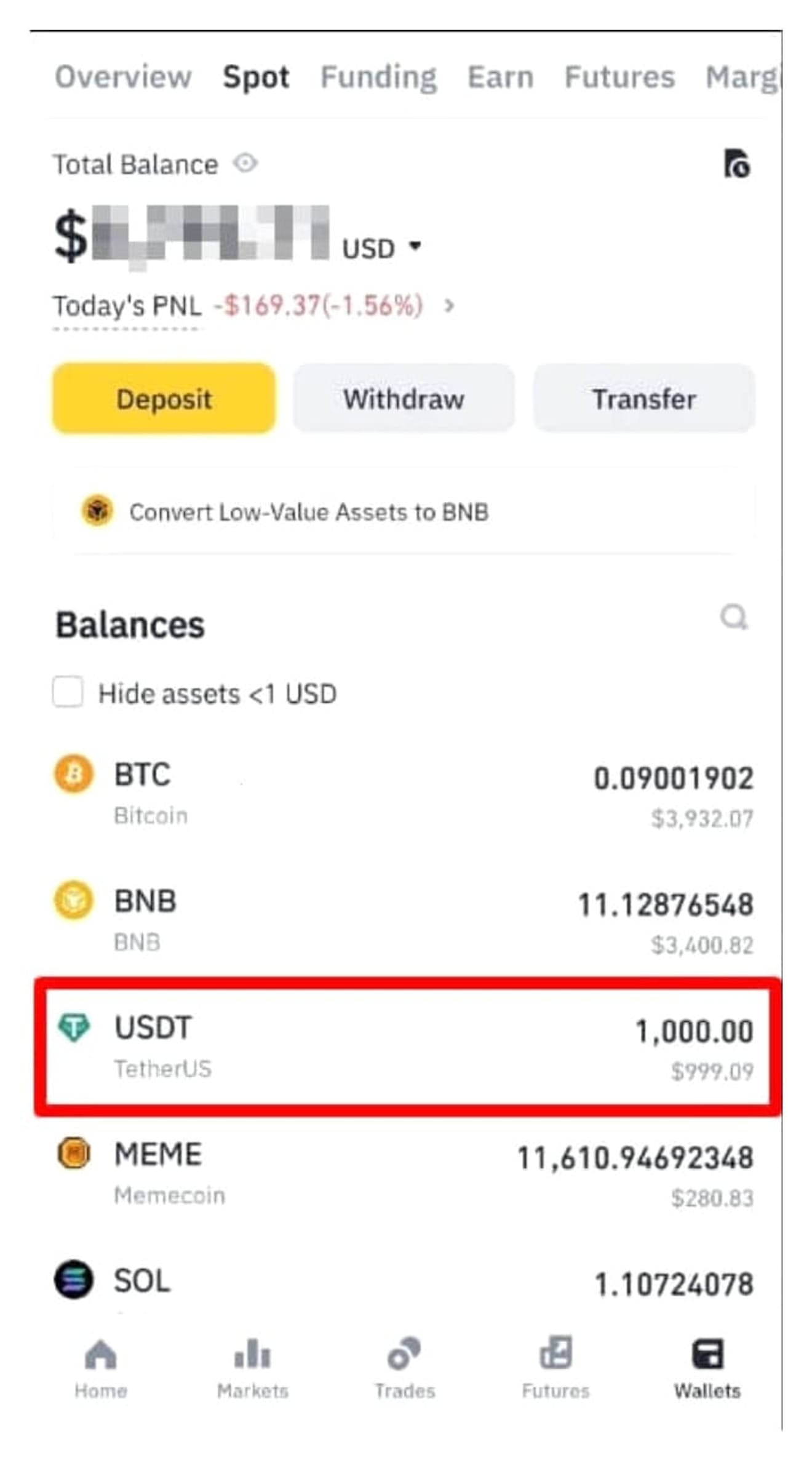Switch to the Funding tab

378,77
